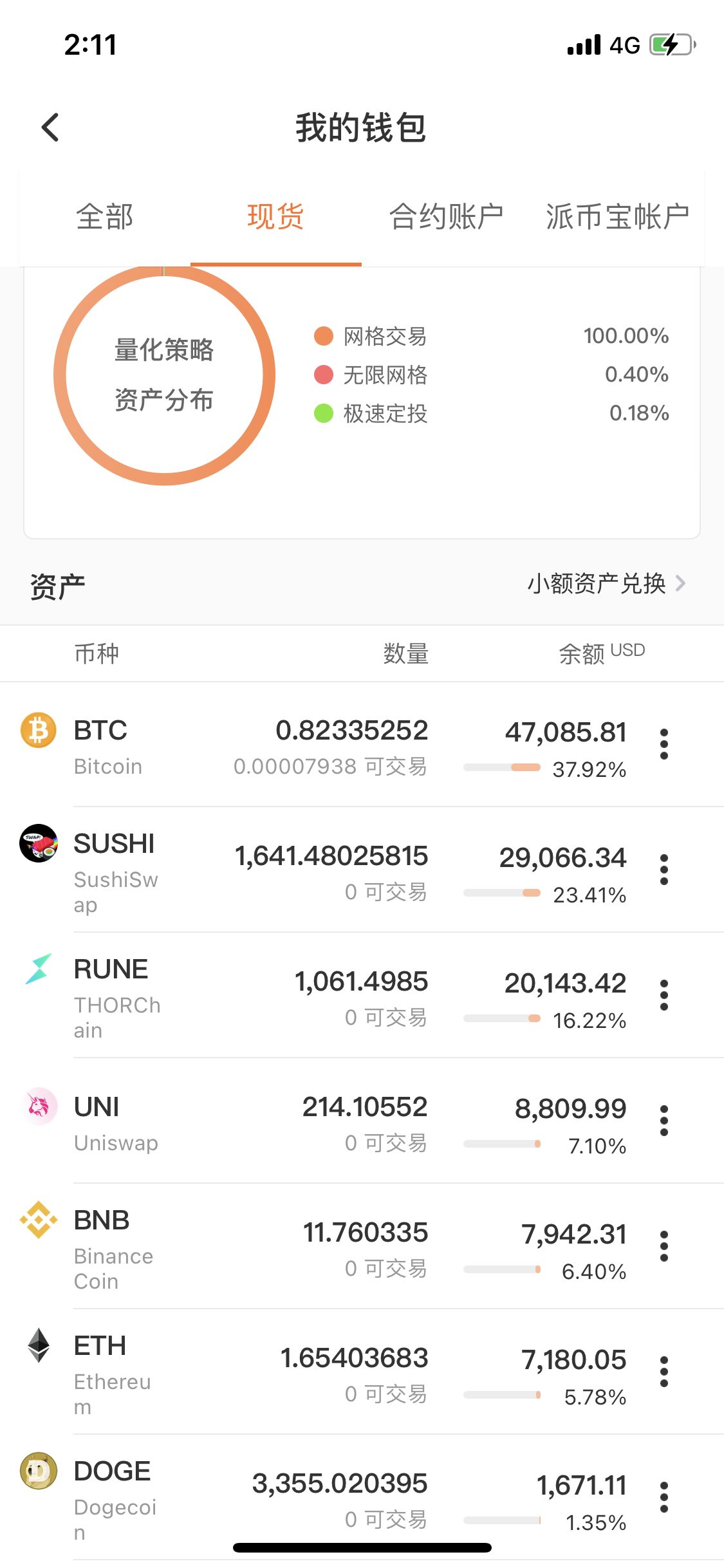Open the three-dot menu for SUSHI
Screen dimensions: 724x1568
[664, 868]
